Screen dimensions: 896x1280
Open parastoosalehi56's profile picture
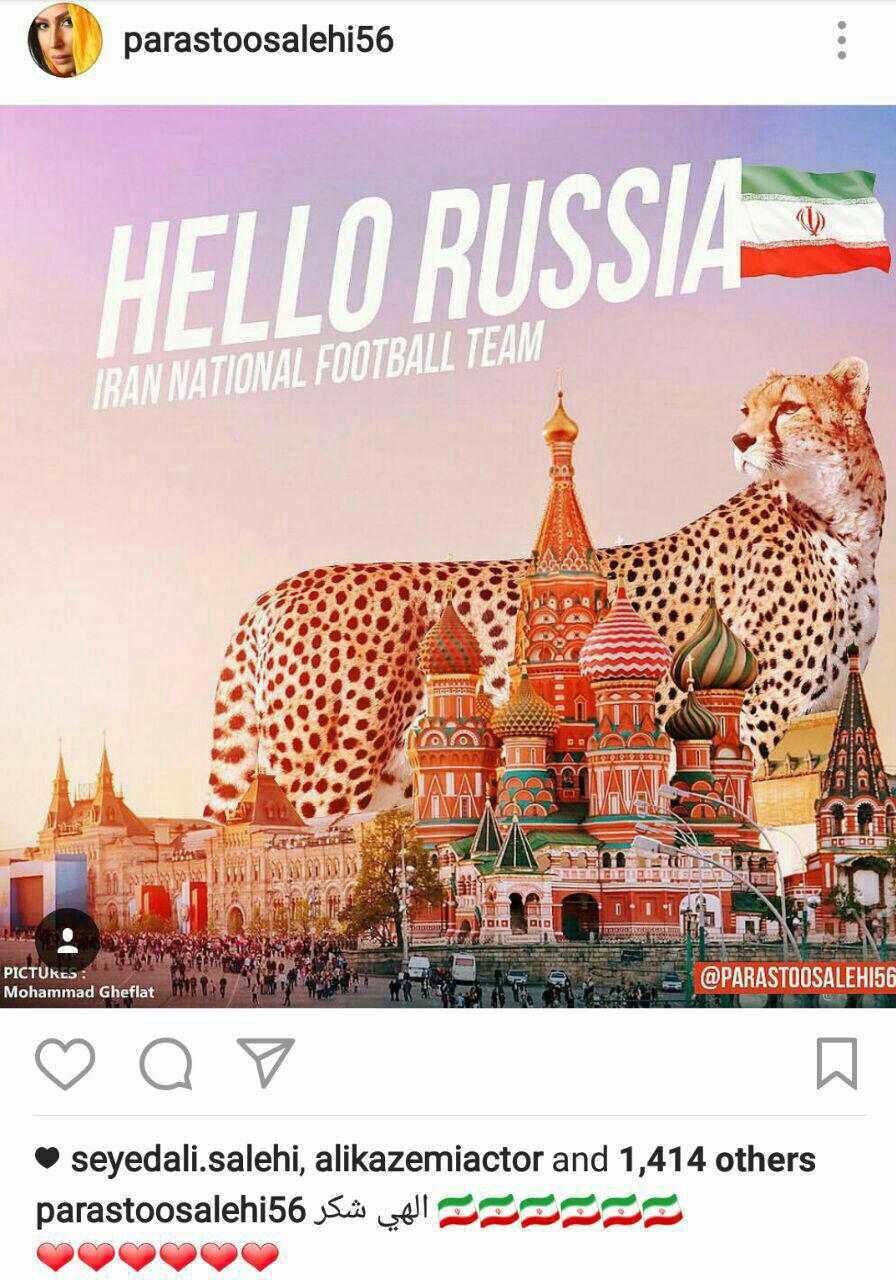click(65, 40)
